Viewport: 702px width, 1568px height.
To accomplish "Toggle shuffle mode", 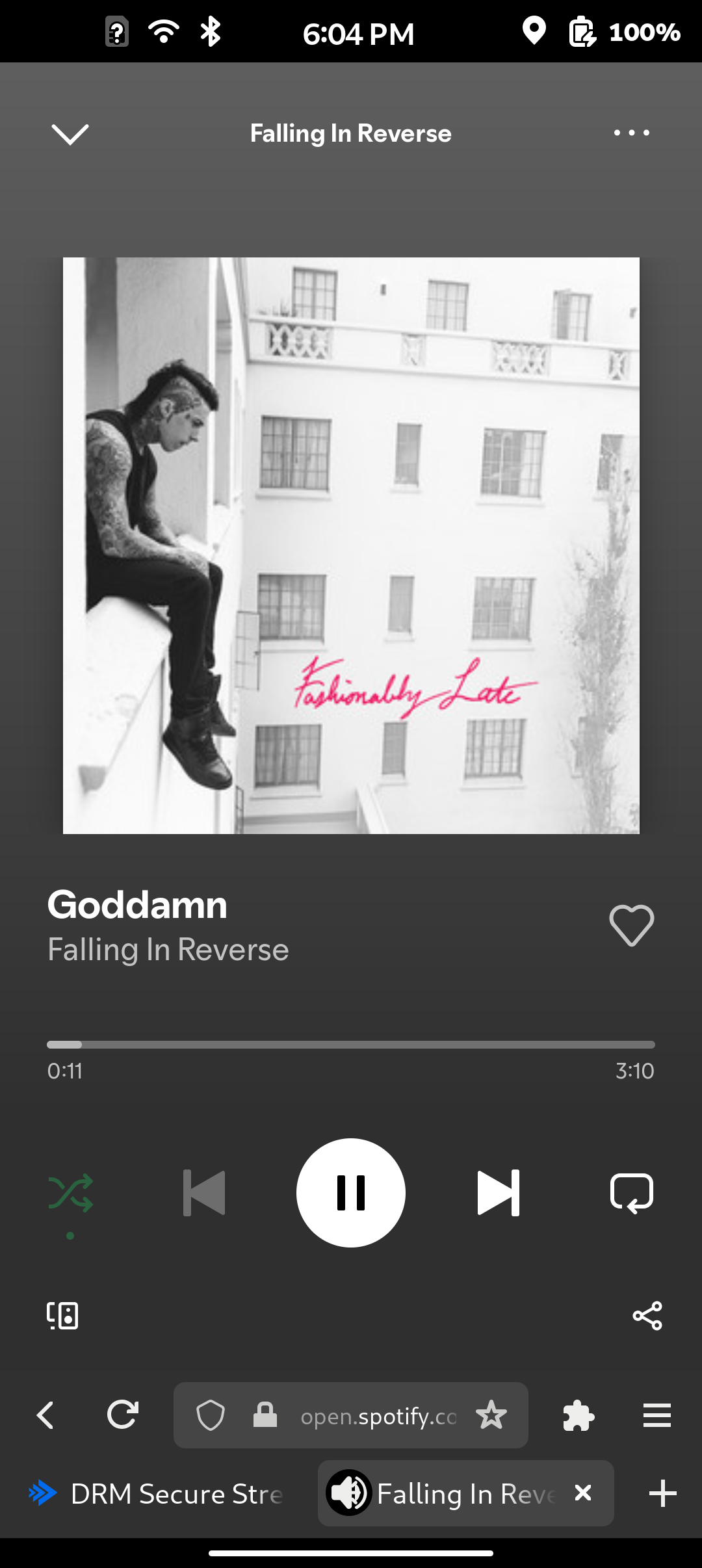I will click(x=70, y=1193).
